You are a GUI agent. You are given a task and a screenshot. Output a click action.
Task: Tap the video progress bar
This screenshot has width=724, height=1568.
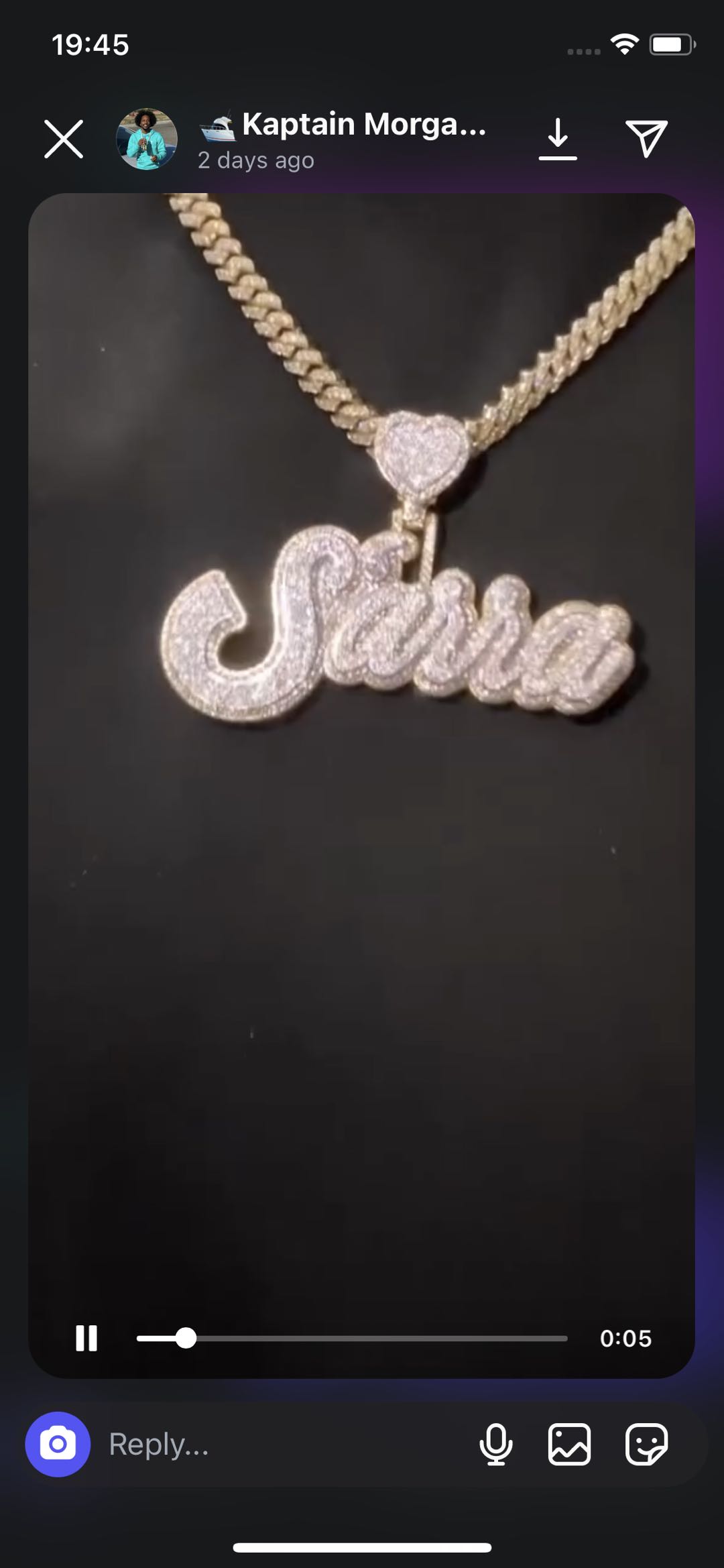tap(352, 1338)
